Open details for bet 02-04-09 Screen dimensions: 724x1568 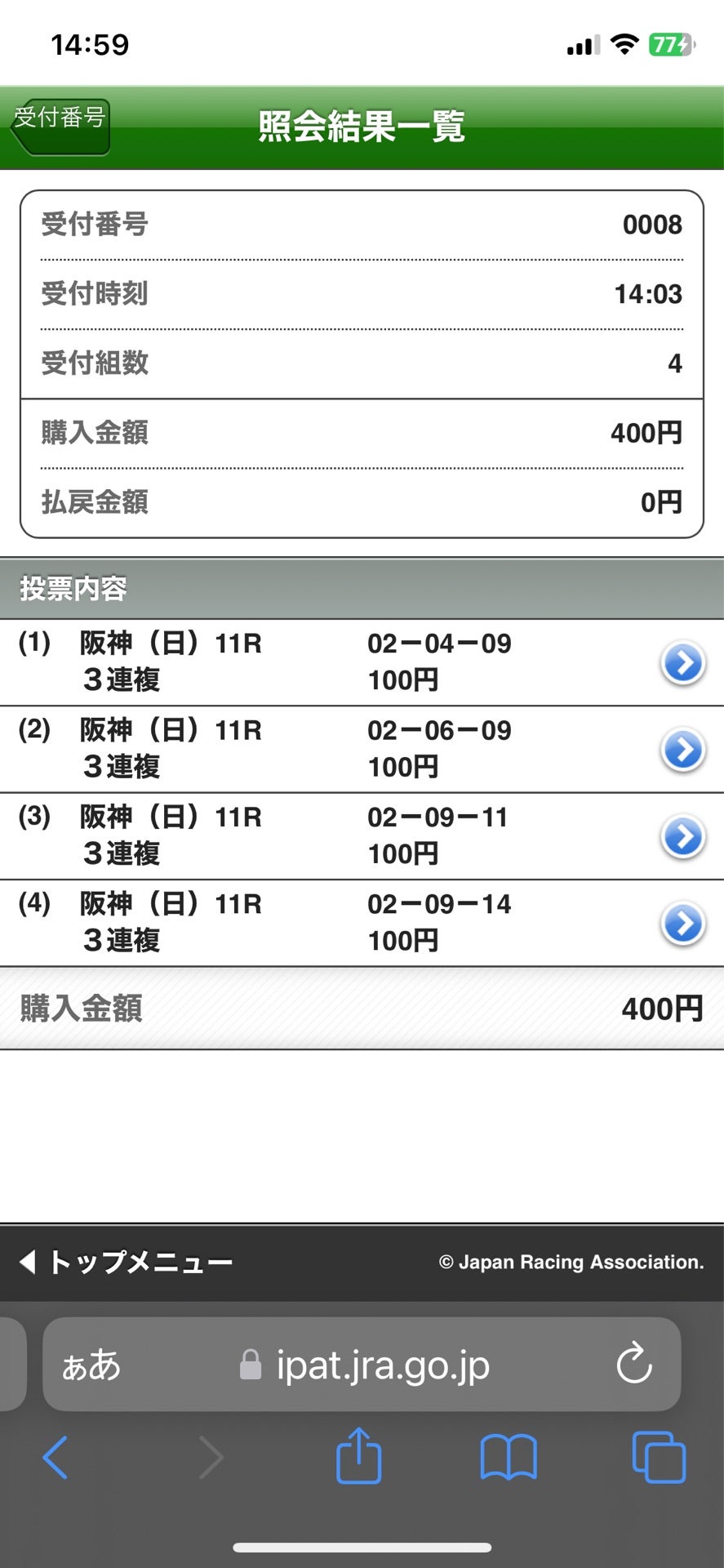(683, 662)
